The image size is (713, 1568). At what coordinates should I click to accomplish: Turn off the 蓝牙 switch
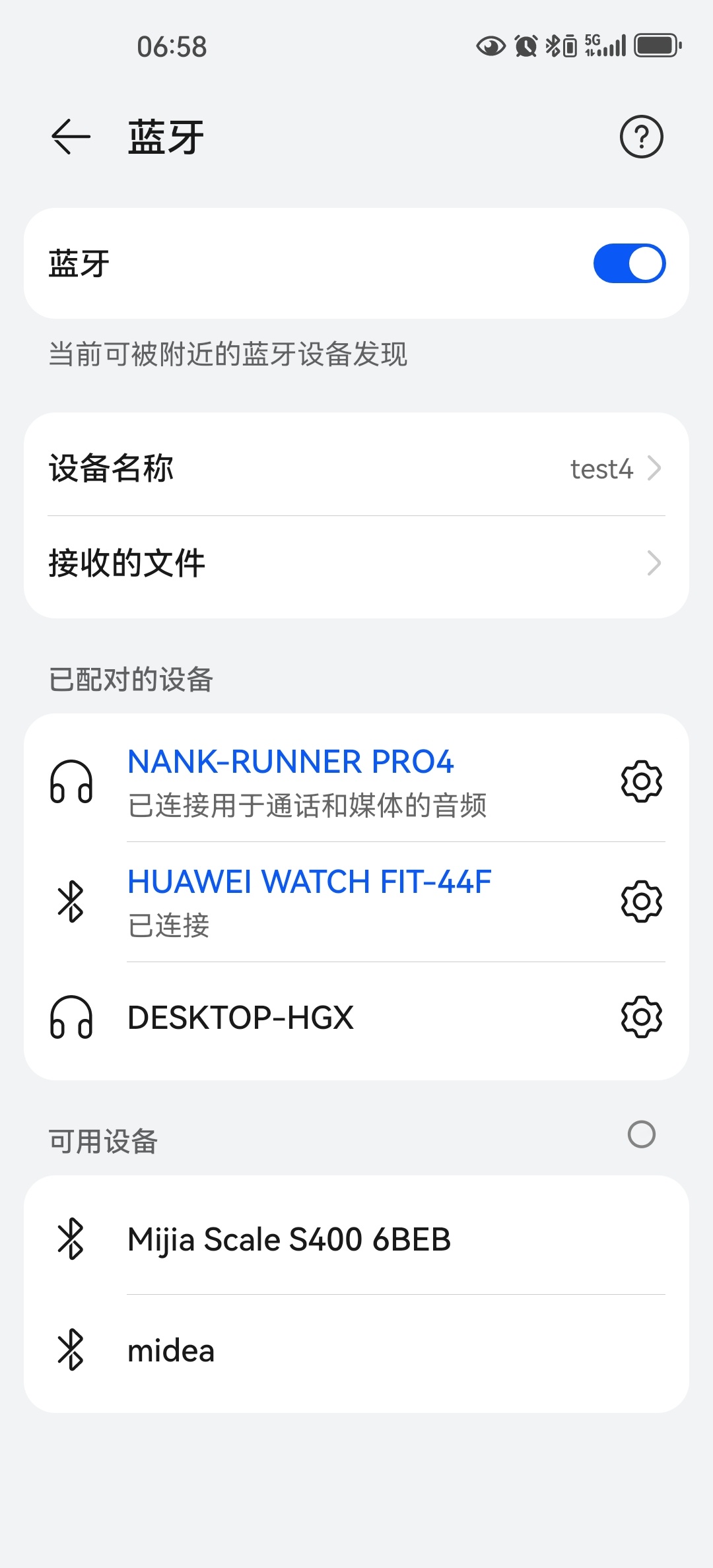[x=629, y=263]
